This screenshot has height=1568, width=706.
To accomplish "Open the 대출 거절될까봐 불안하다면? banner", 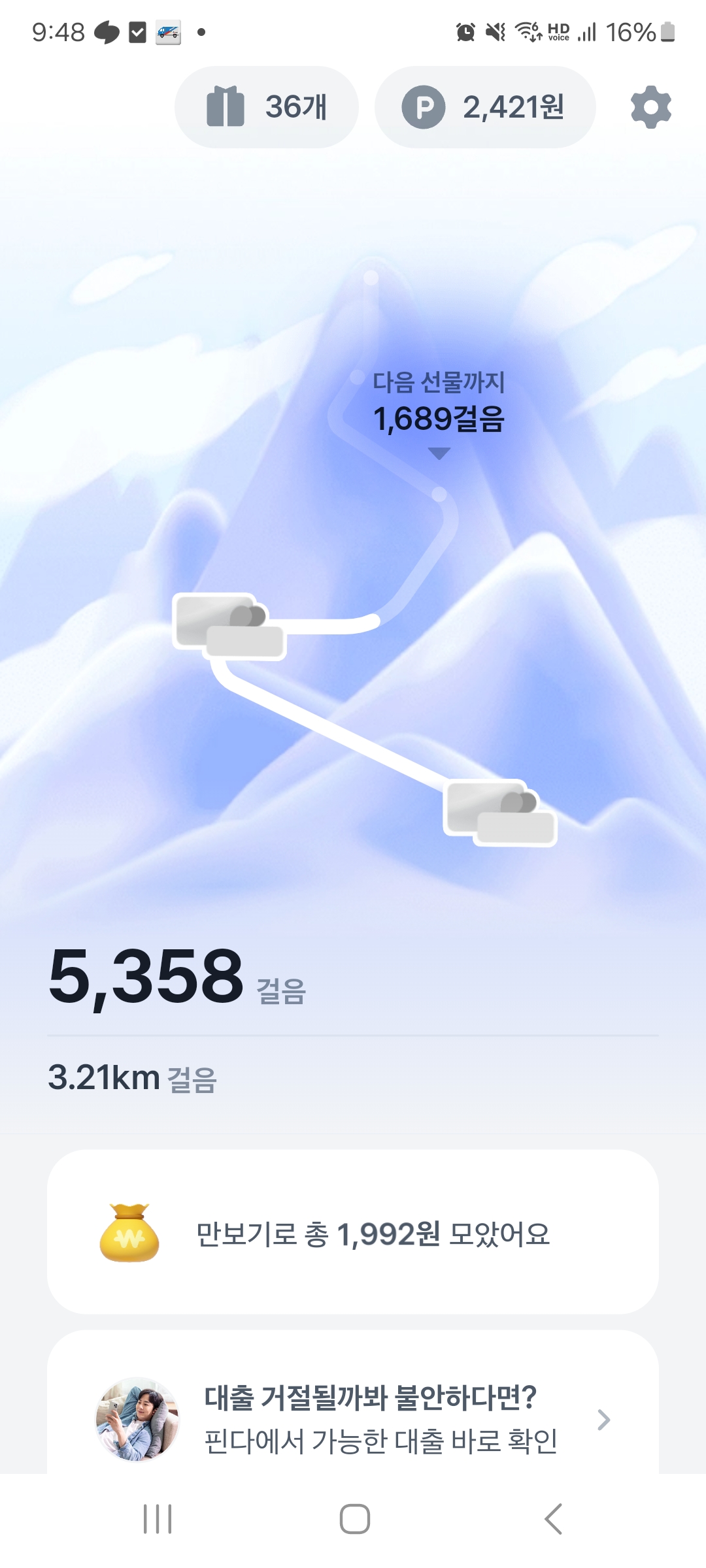I will click(x=353, y=1419).
